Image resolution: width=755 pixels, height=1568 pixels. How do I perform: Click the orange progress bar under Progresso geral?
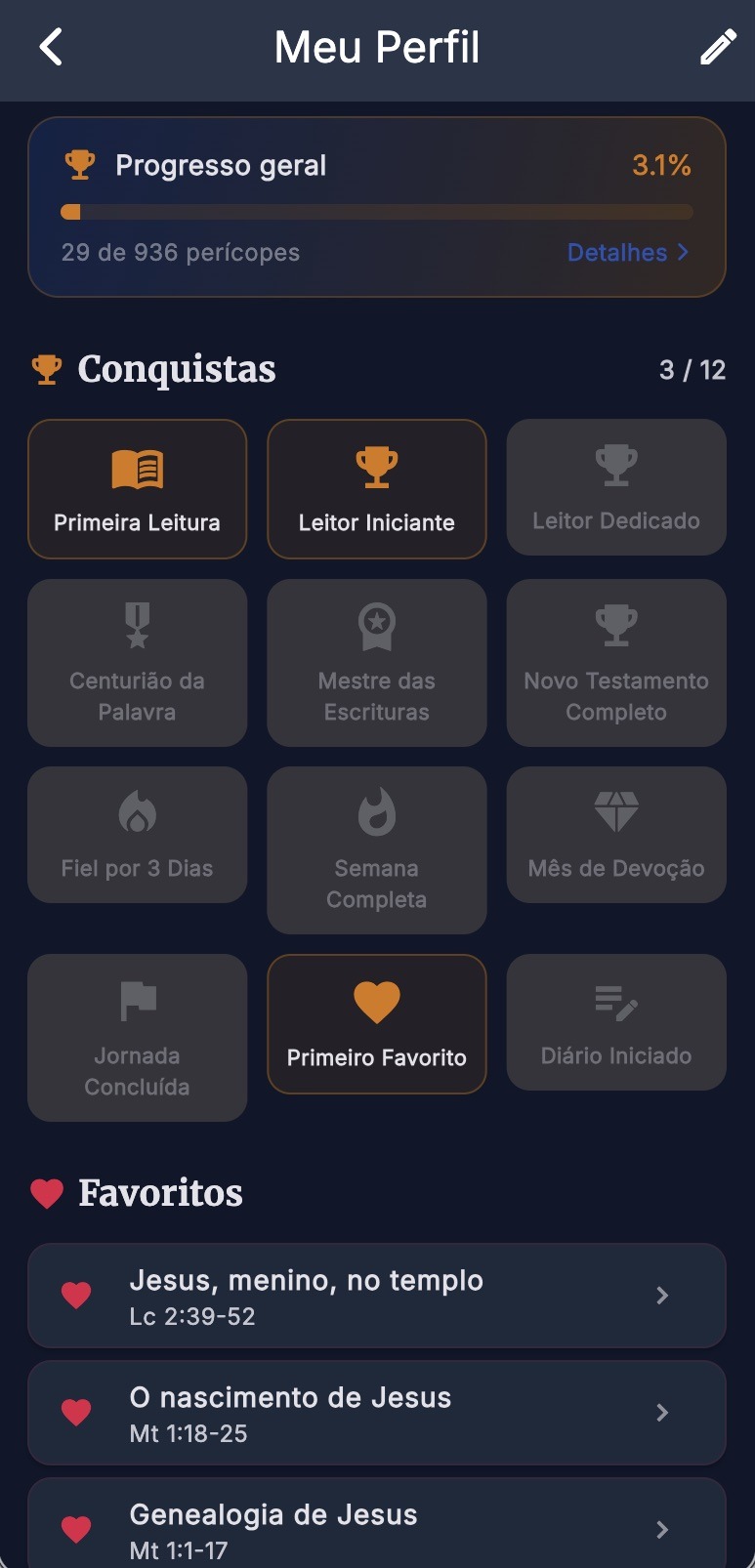(376, 210)
